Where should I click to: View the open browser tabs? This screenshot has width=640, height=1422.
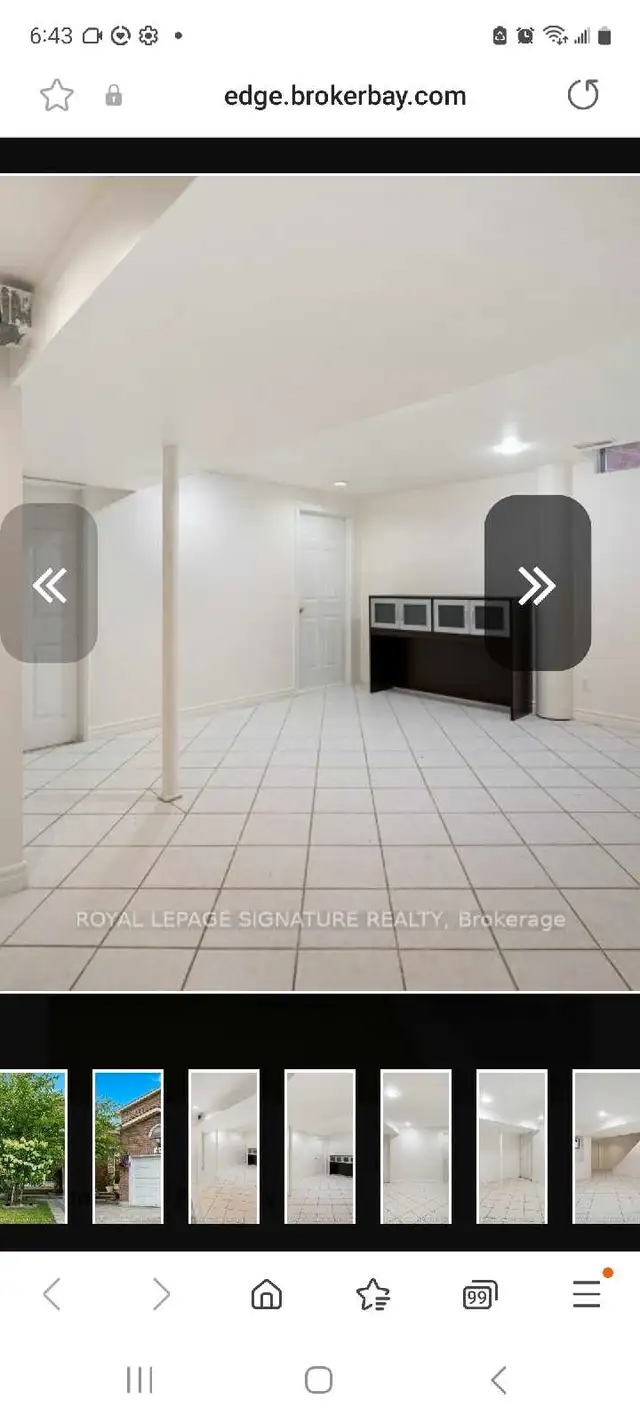(480, 1296)
